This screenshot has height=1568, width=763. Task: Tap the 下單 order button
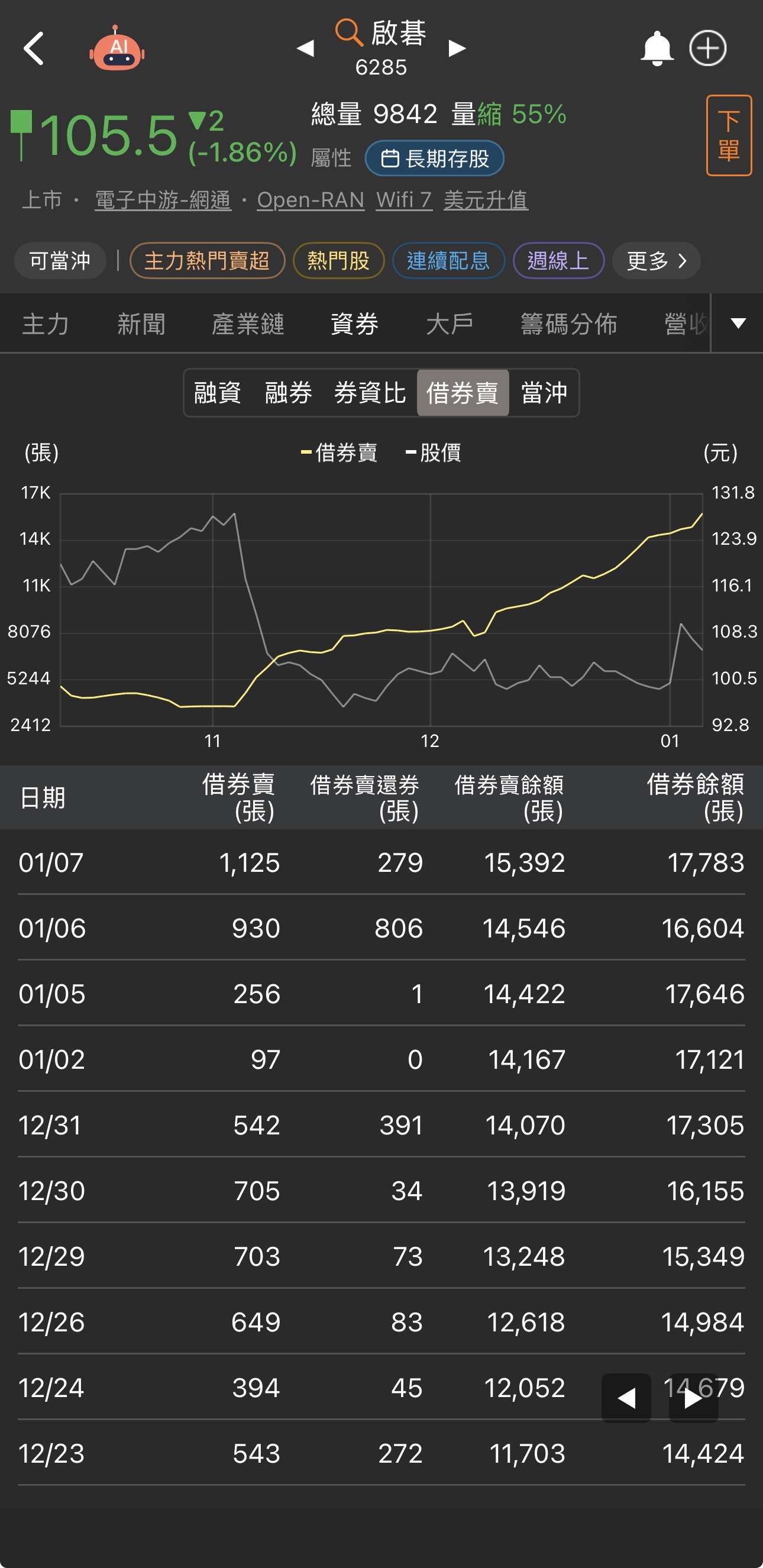[x=728, y=135]
